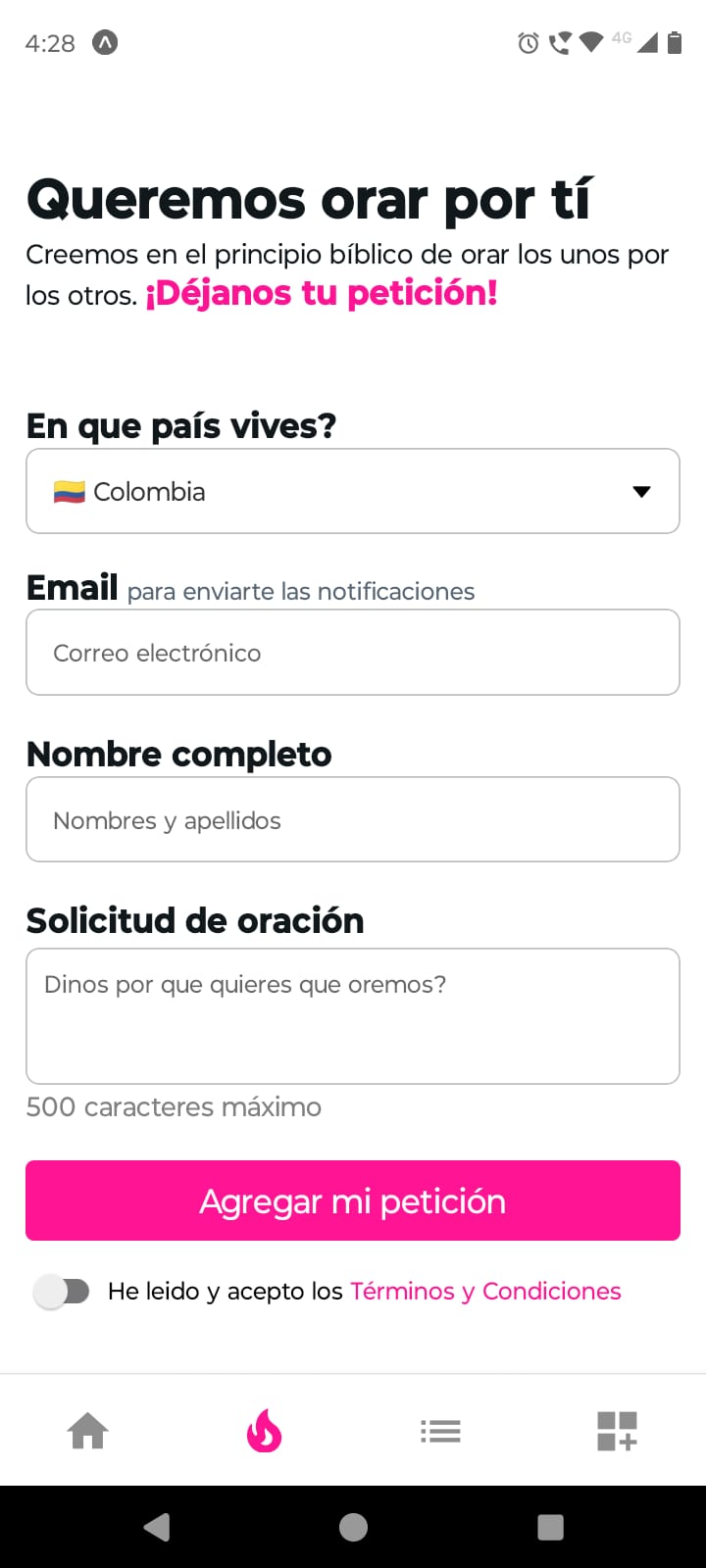Open the Colombia country dropdown
706x1568 pixels.
[x=353, y=491]
